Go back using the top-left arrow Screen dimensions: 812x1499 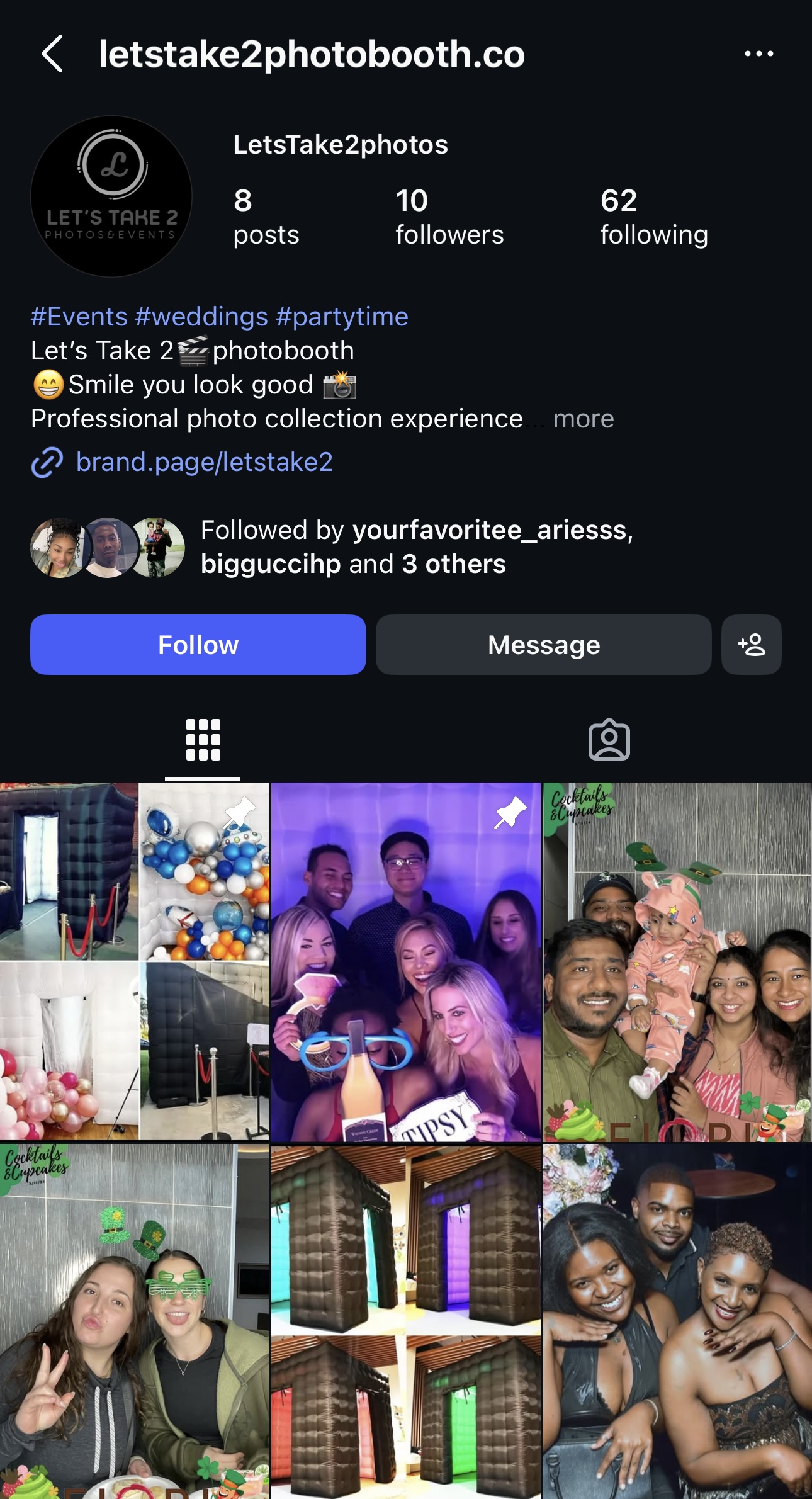(x=52, y=54)
